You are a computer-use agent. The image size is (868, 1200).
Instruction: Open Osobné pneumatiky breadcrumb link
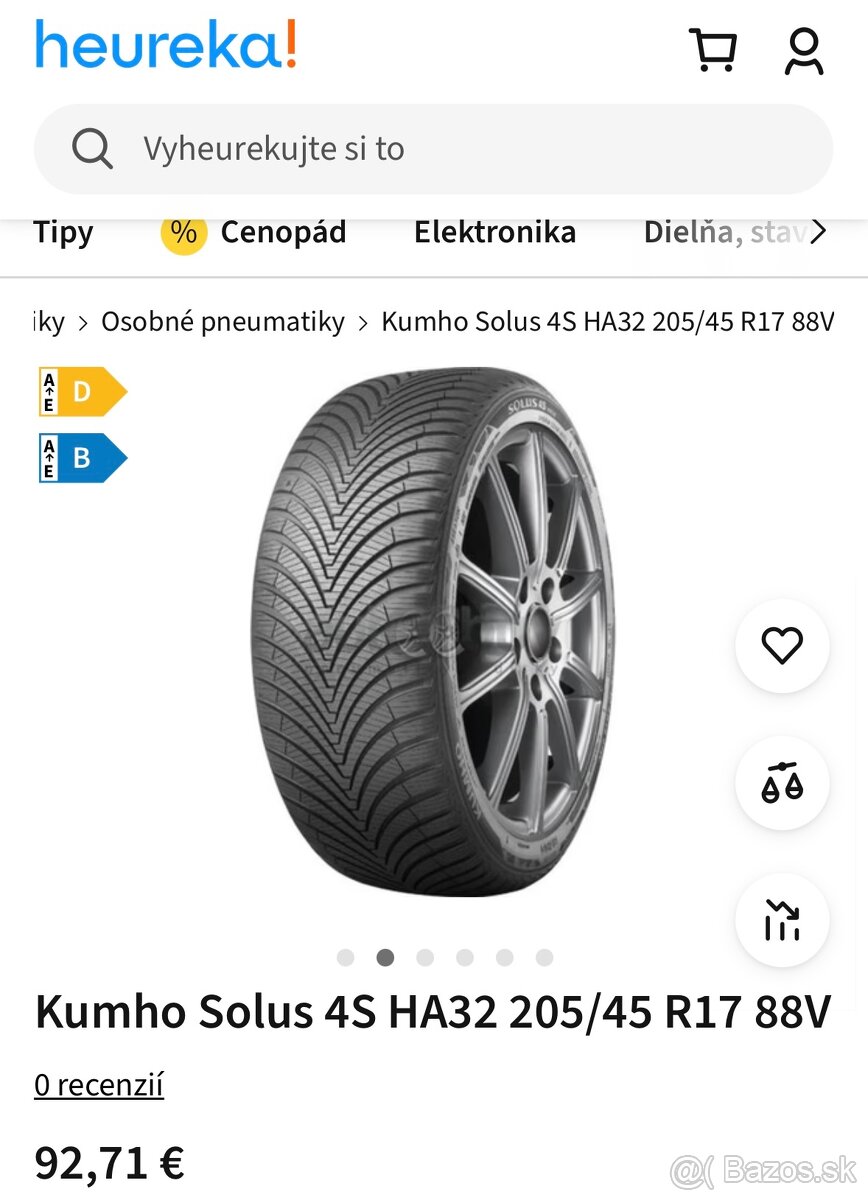pos(222,322)
